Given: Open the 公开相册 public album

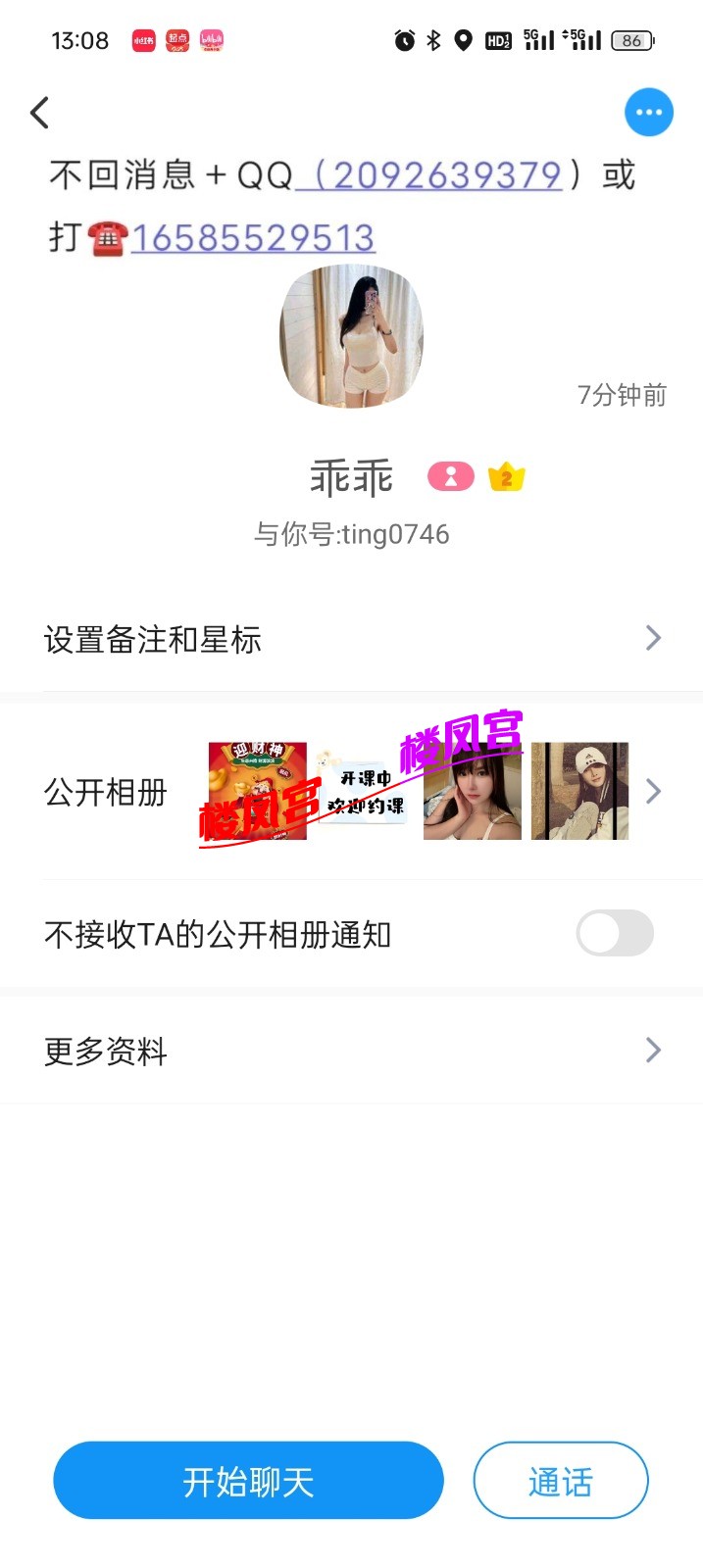Looking at the screenshot, I should 351,791.
